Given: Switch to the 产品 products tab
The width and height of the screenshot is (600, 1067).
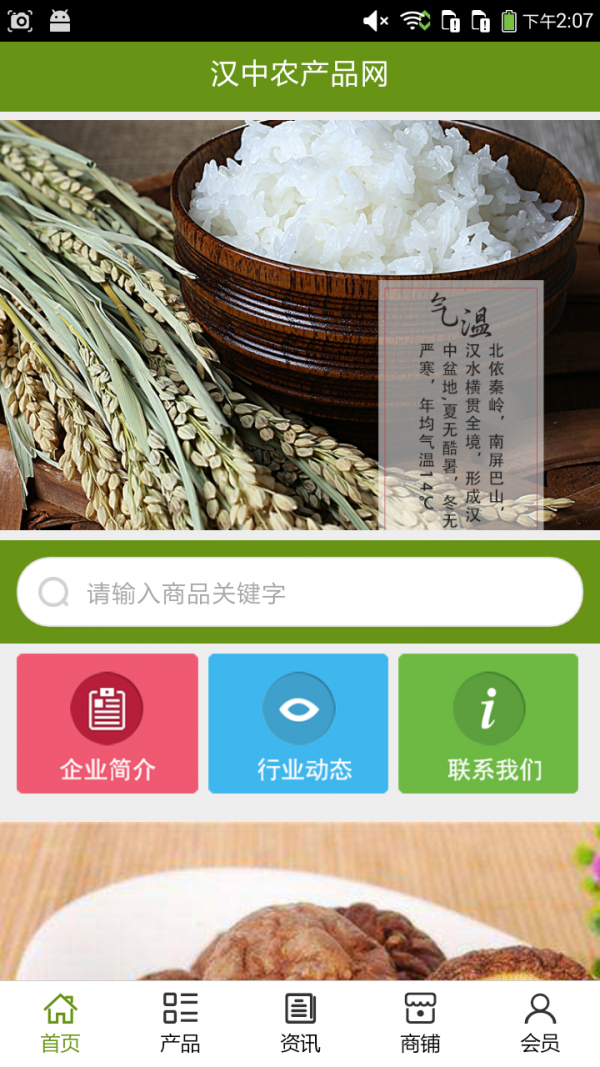Looking at the screenshot, I should pyautogui.click(x=180, y=1023).
